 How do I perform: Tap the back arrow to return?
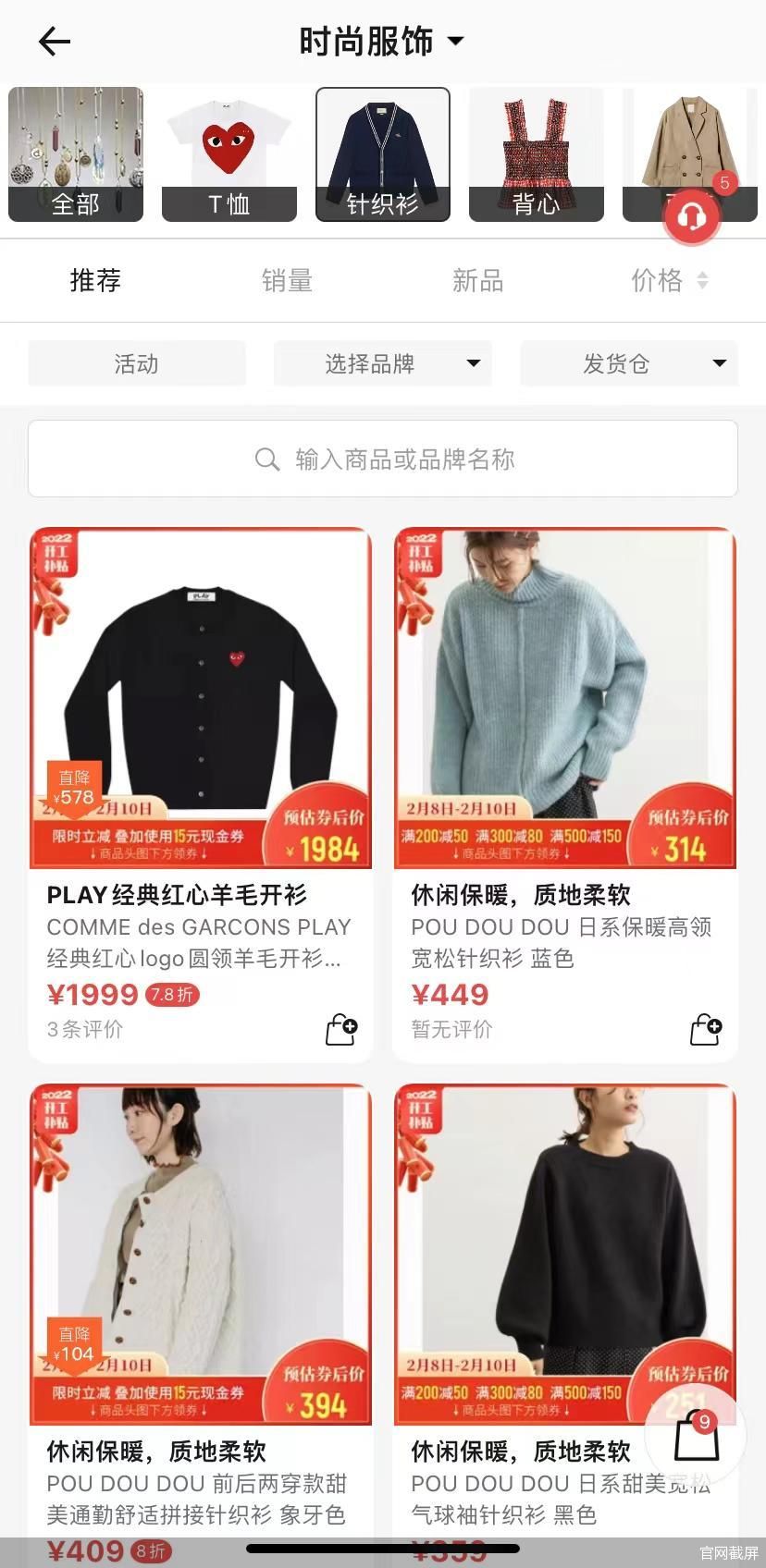[x=53, y=41]
